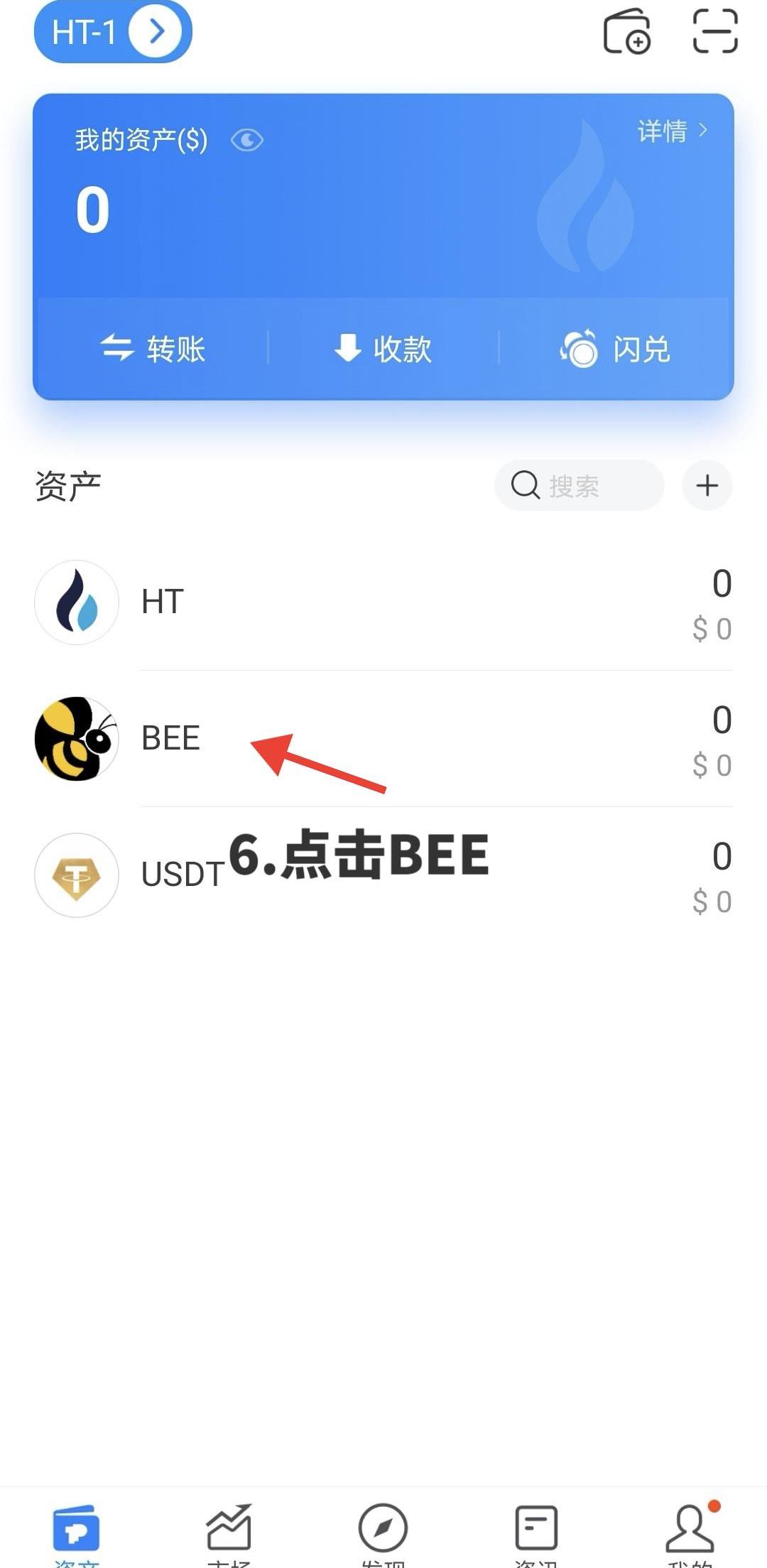
Task: Open the HT asset row
Action: point(383,602)
